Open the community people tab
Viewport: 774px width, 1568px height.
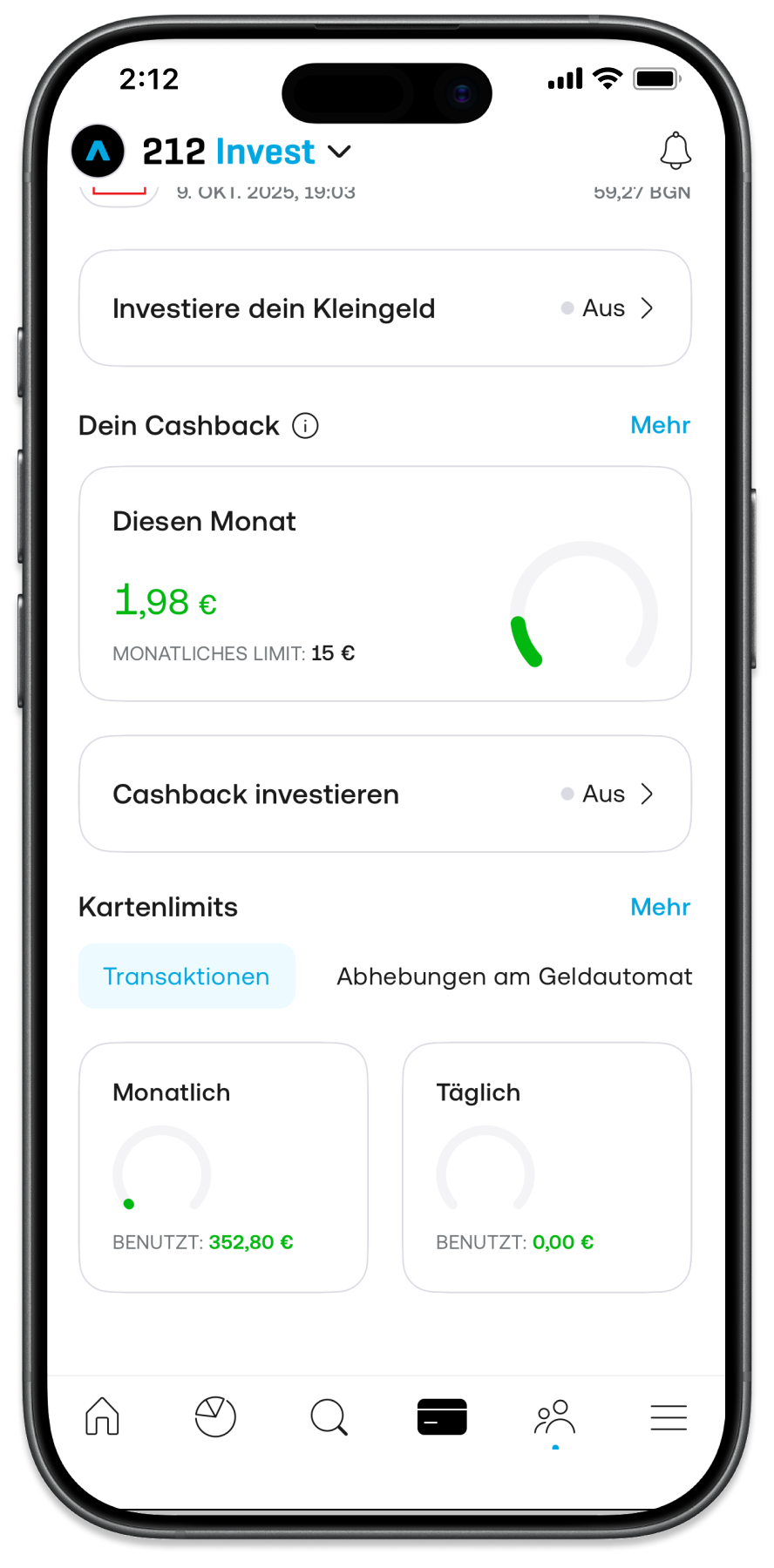pyautogui.click(x=555, y=1417)
